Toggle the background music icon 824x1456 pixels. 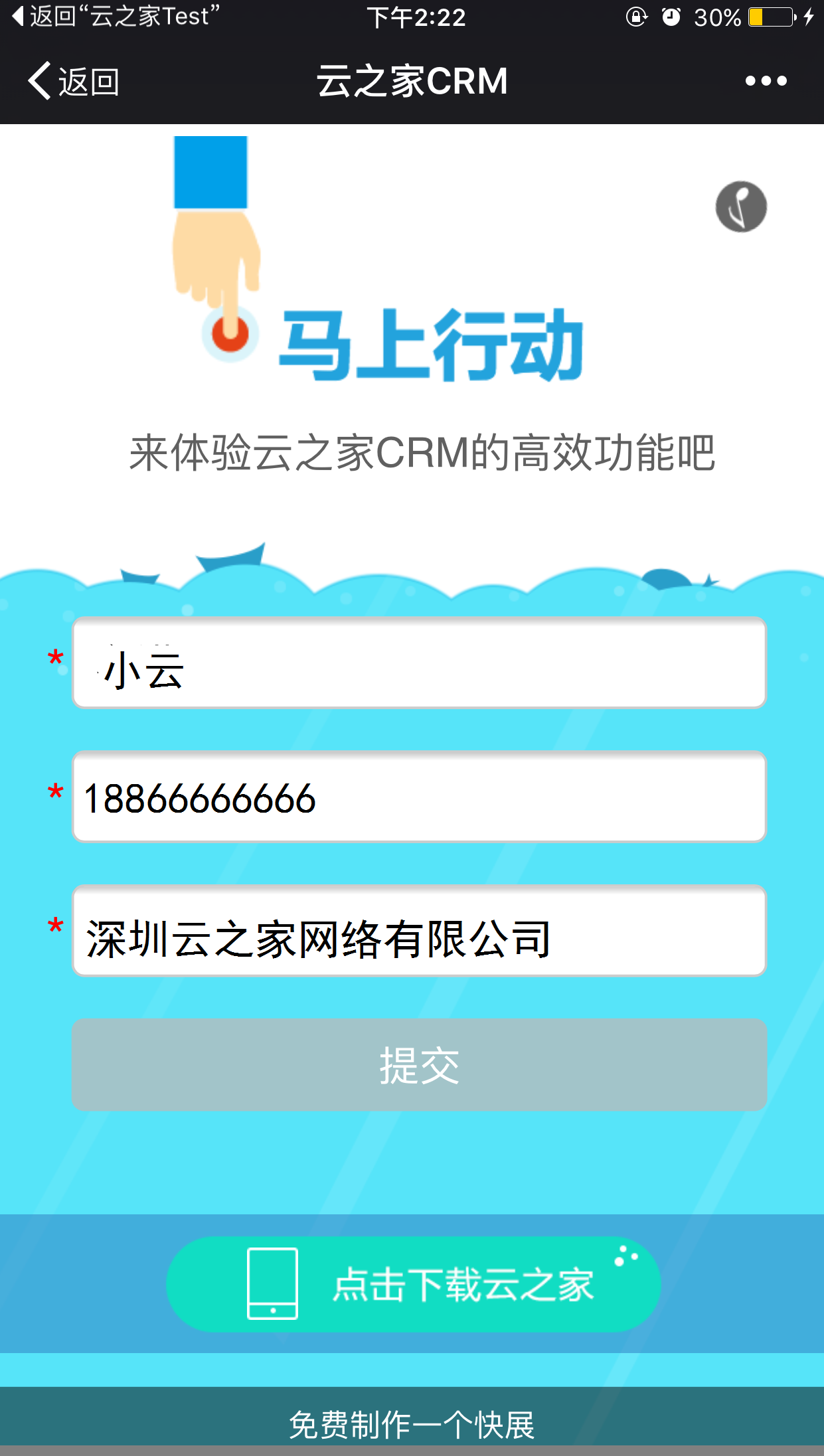pos(740,206)
